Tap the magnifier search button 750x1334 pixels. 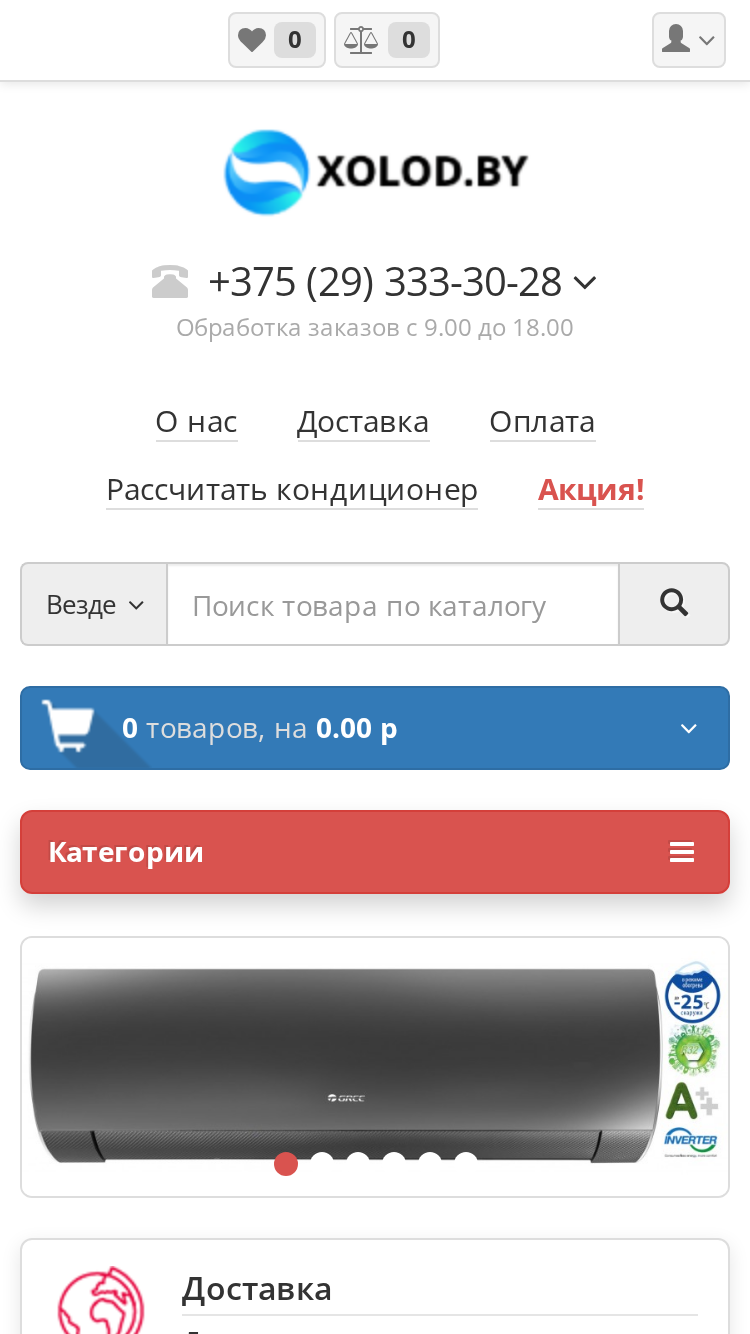click(x=674, y=605)
